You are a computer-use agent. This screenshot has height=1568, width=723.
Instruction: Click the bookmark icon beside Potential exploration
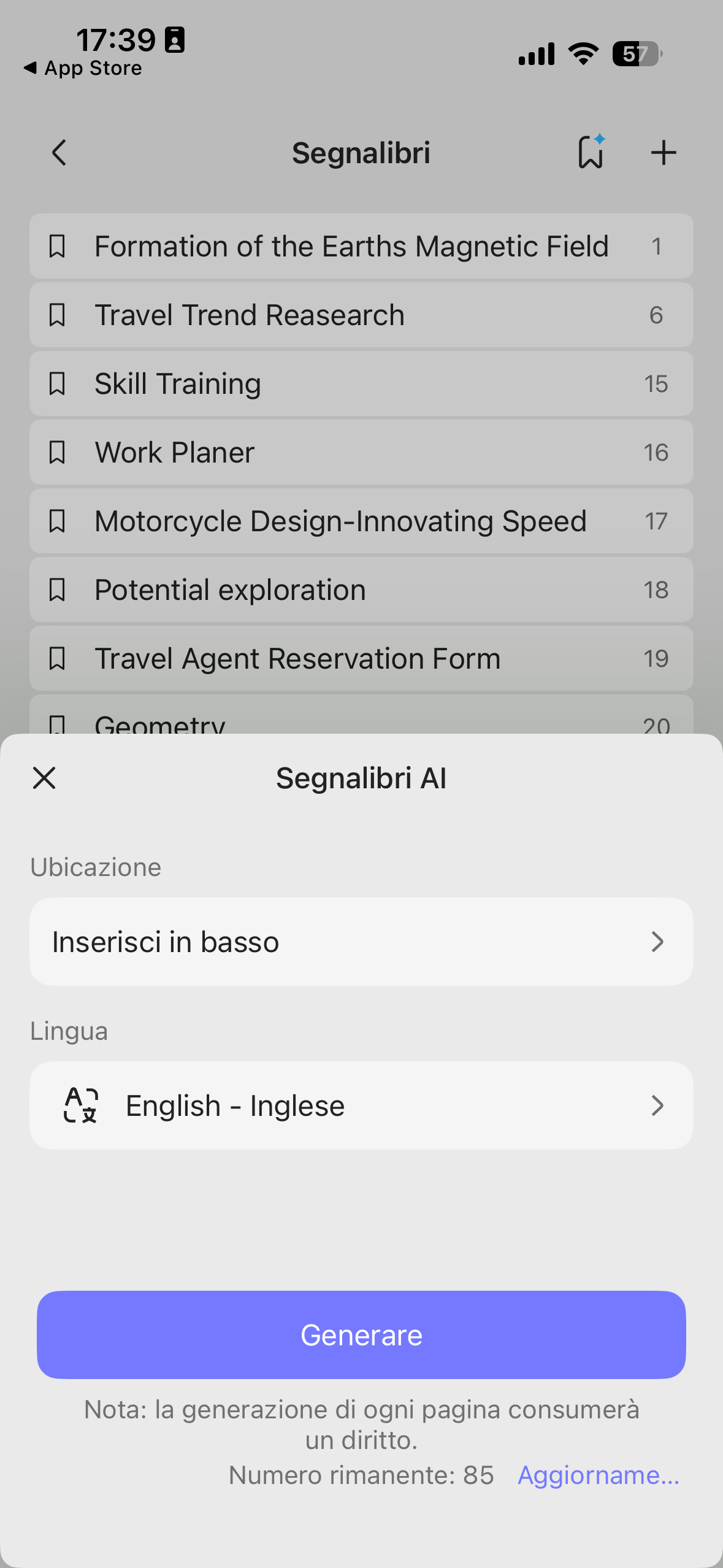(x=58, y=590)
